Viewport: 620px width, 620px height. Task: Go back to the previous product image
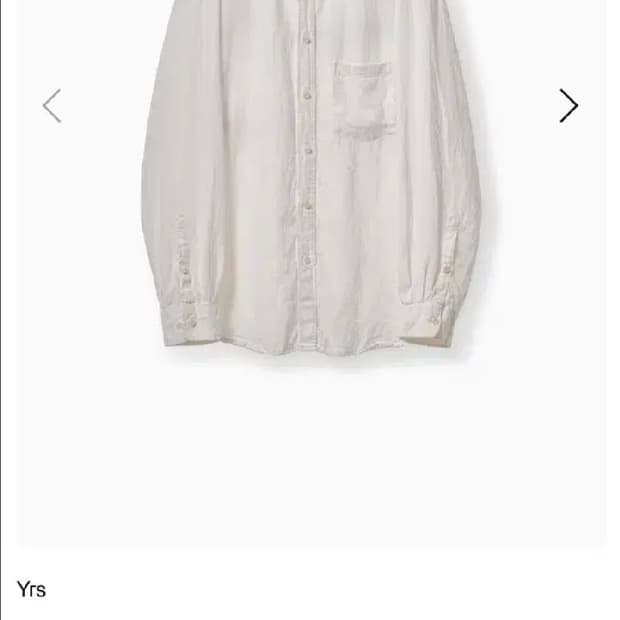point(52,105)
